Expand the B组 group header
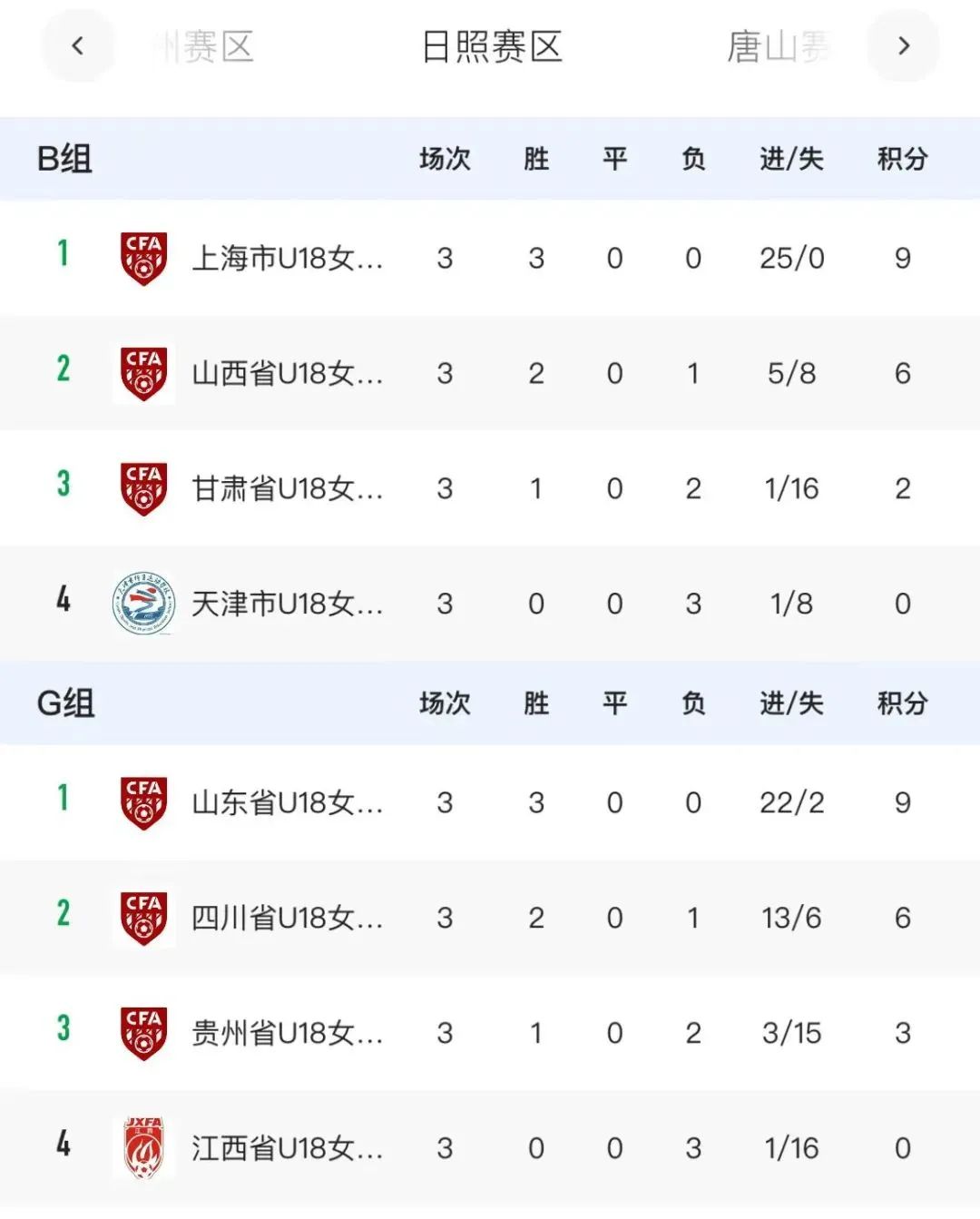The width and height of the screenshot is (980, 1219). (x=64, y=158)
